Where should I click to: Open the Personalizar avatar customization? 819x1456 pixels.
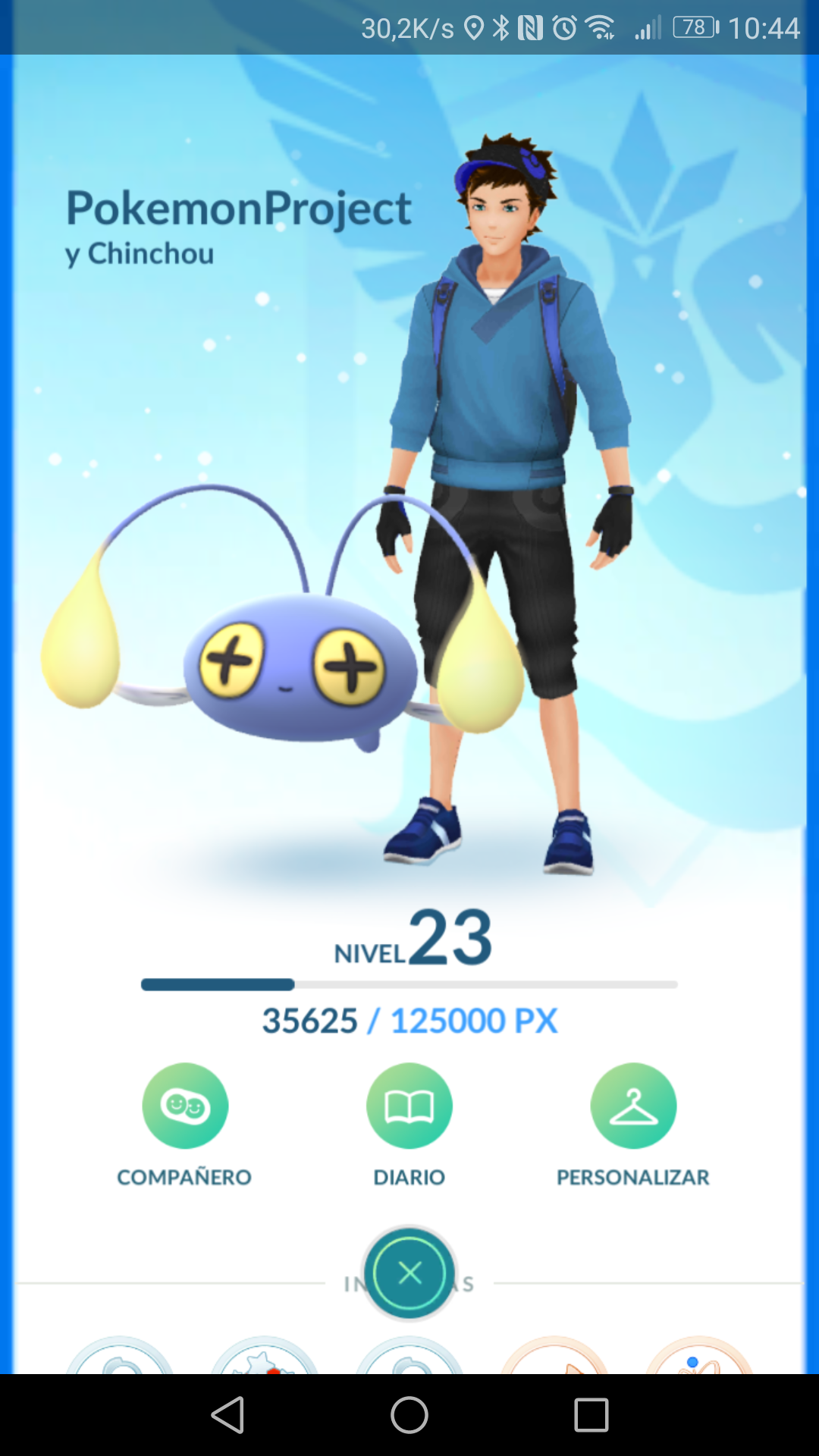pyautogui.click(x=634, y=1105)
